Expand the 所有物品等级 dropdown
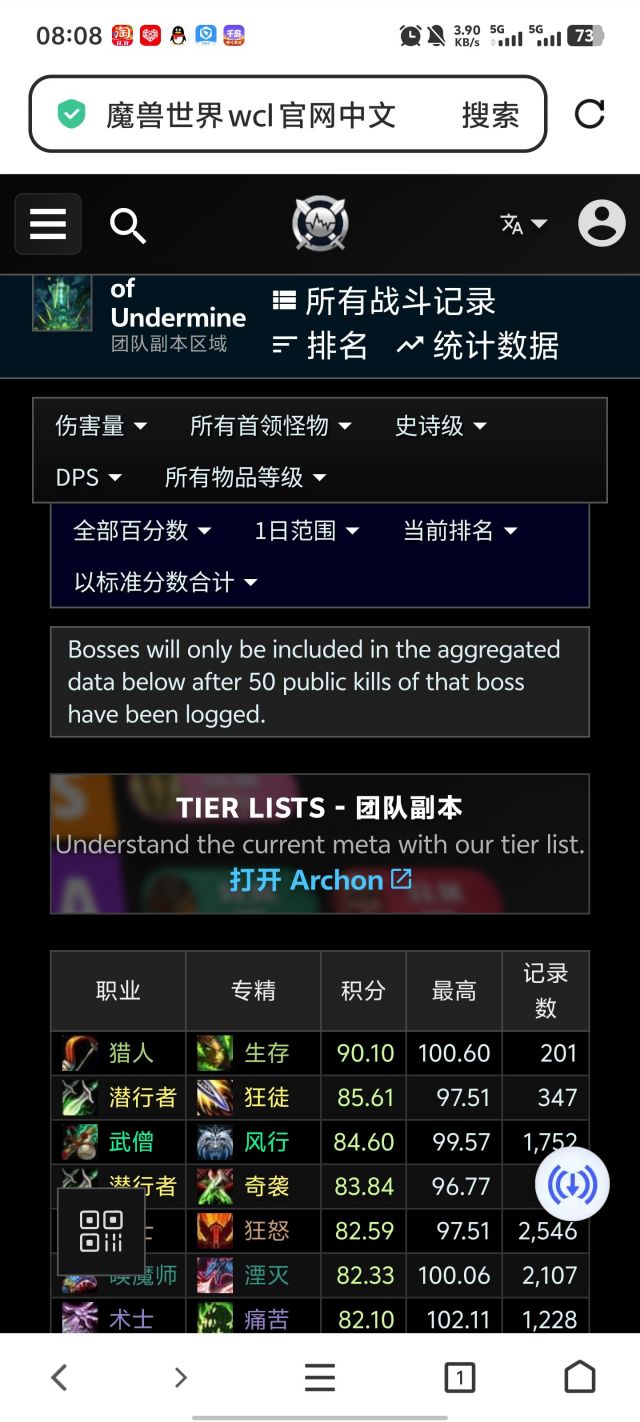The width and height of the screenshot is (640, 1422). 246,478
